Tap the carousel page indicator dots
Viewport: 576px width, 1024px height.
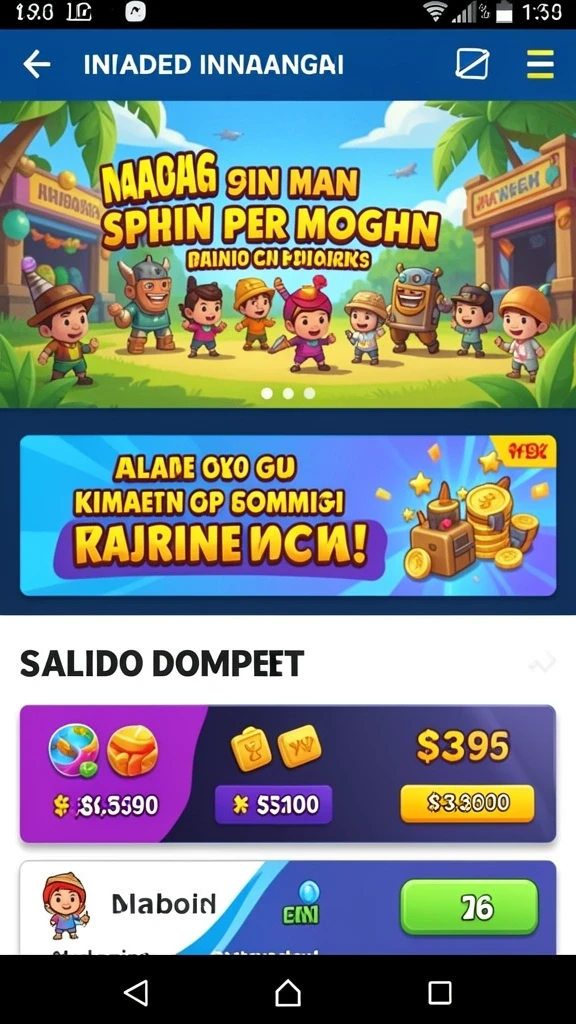click(x=288, y=393)
